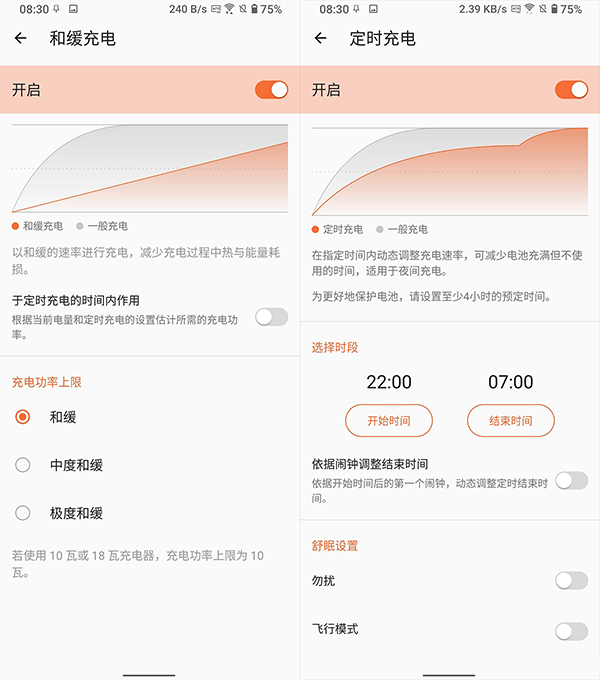This screenshot has height=680, width=600.
Task: Turn off the 定时充电 开启 switch
Action: 571,90
